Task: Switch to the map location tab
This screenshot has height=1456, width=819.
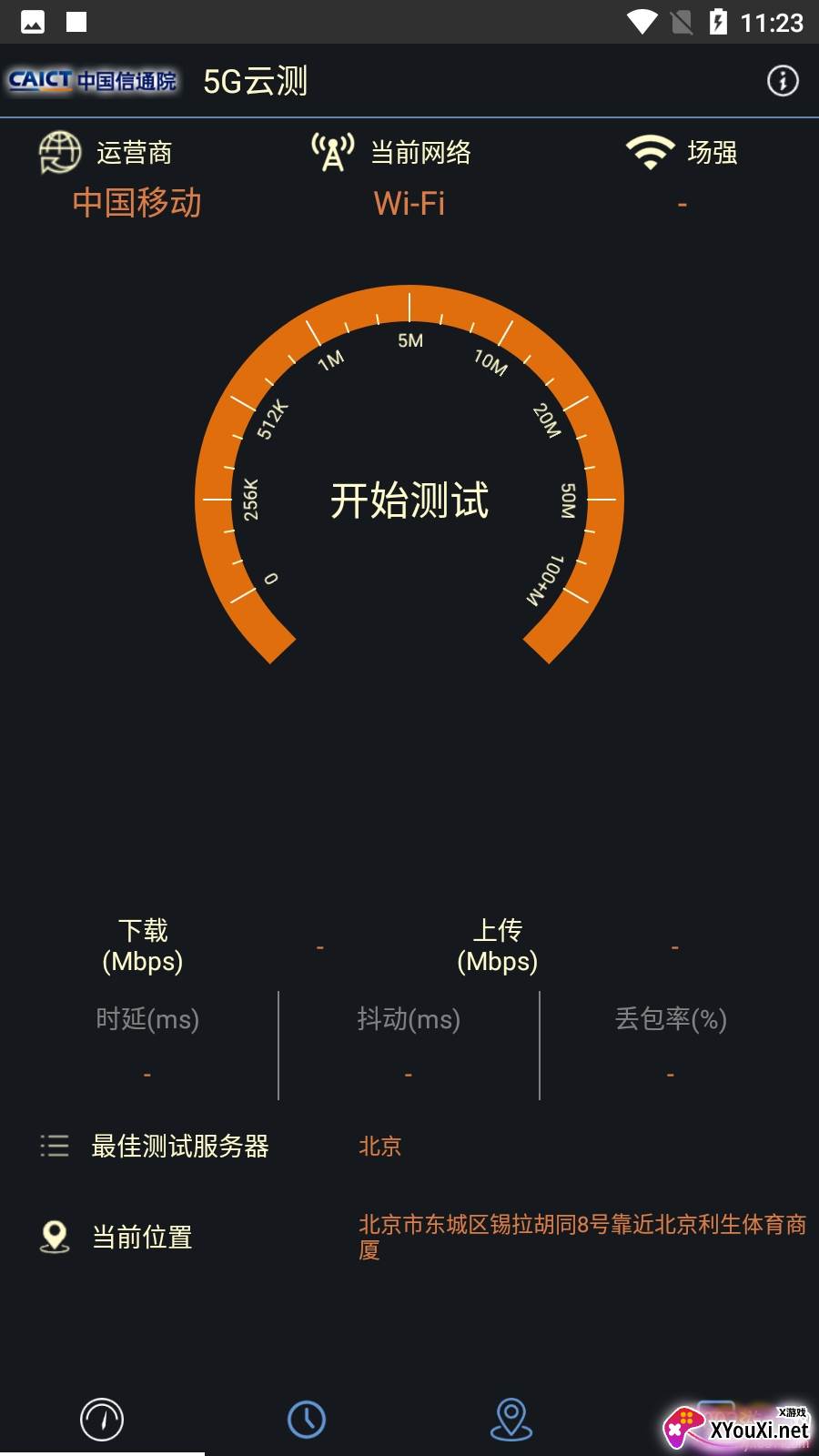Action: tap(511, 1420)
